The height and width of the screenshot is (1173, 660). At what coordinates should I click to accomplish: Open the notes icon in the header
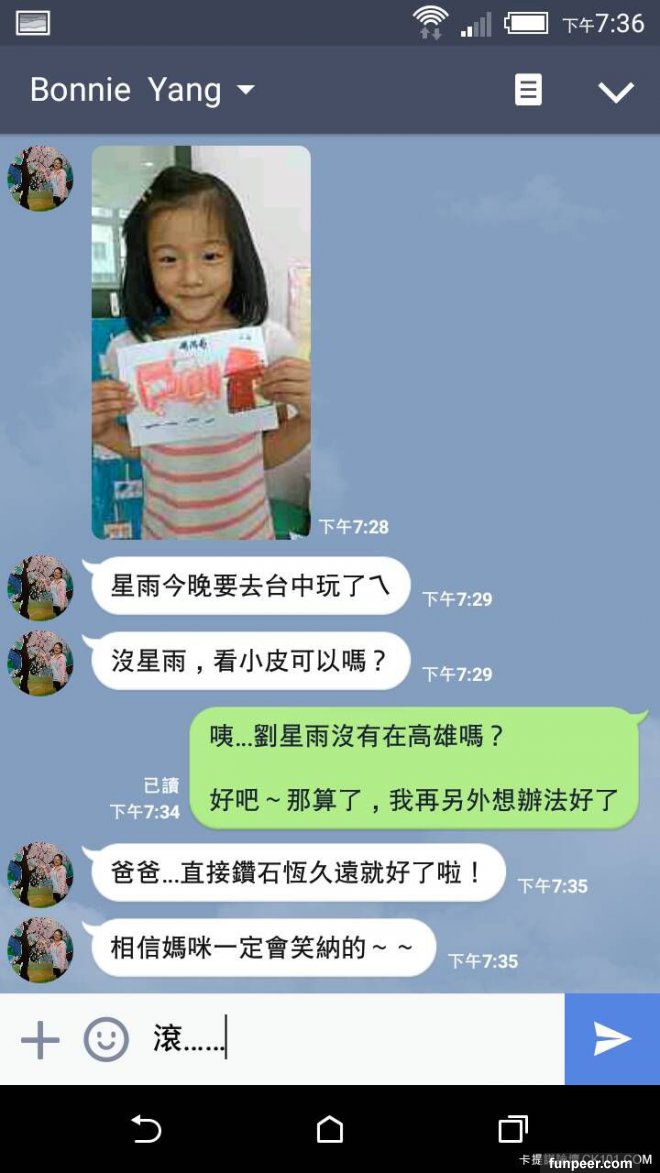click(528, 90)
